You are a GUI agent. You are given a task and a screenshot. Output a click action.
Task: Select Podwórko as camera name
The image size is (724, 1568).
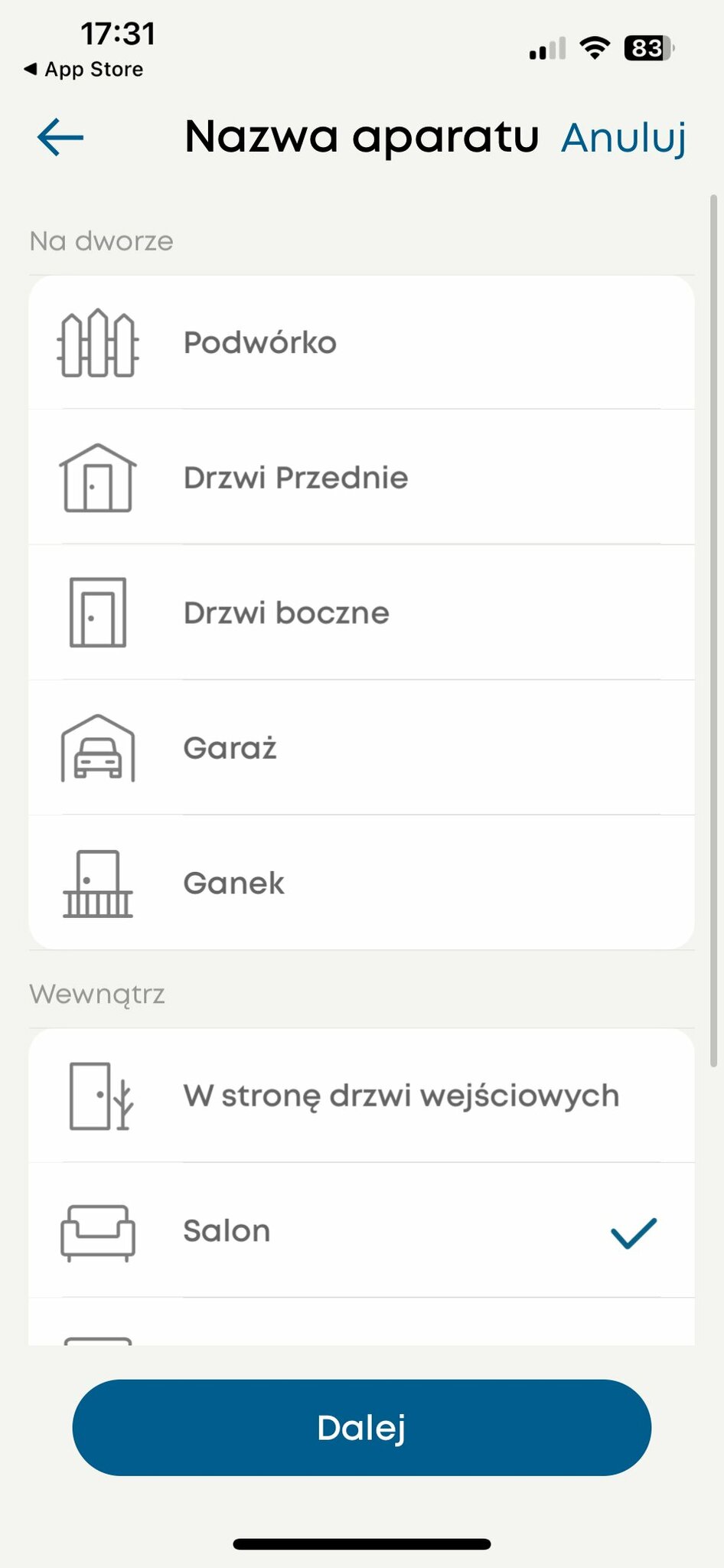click(x=361, y=342)
